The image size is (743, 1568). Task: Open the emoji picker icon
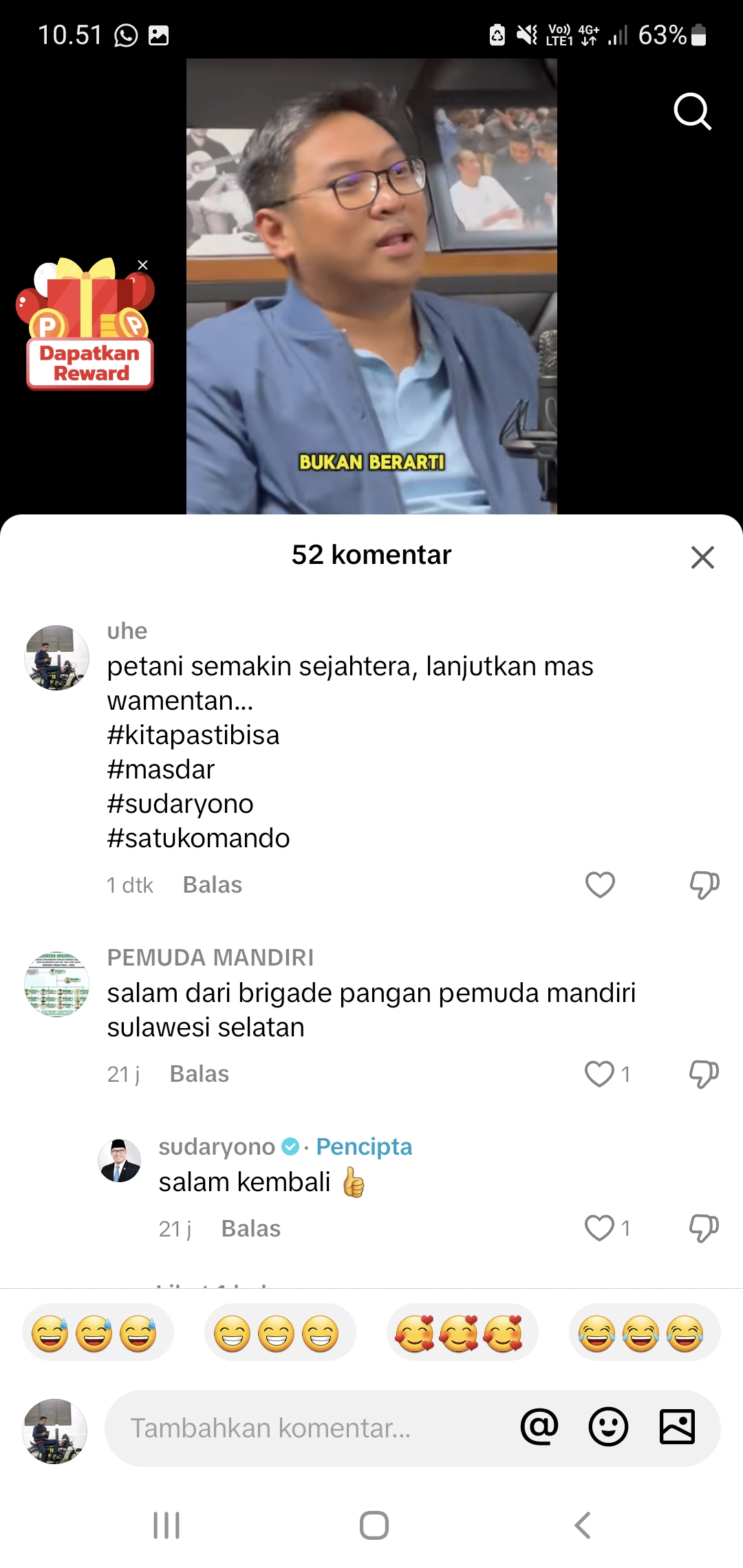pyautogui.click(x=608, y=1426)
